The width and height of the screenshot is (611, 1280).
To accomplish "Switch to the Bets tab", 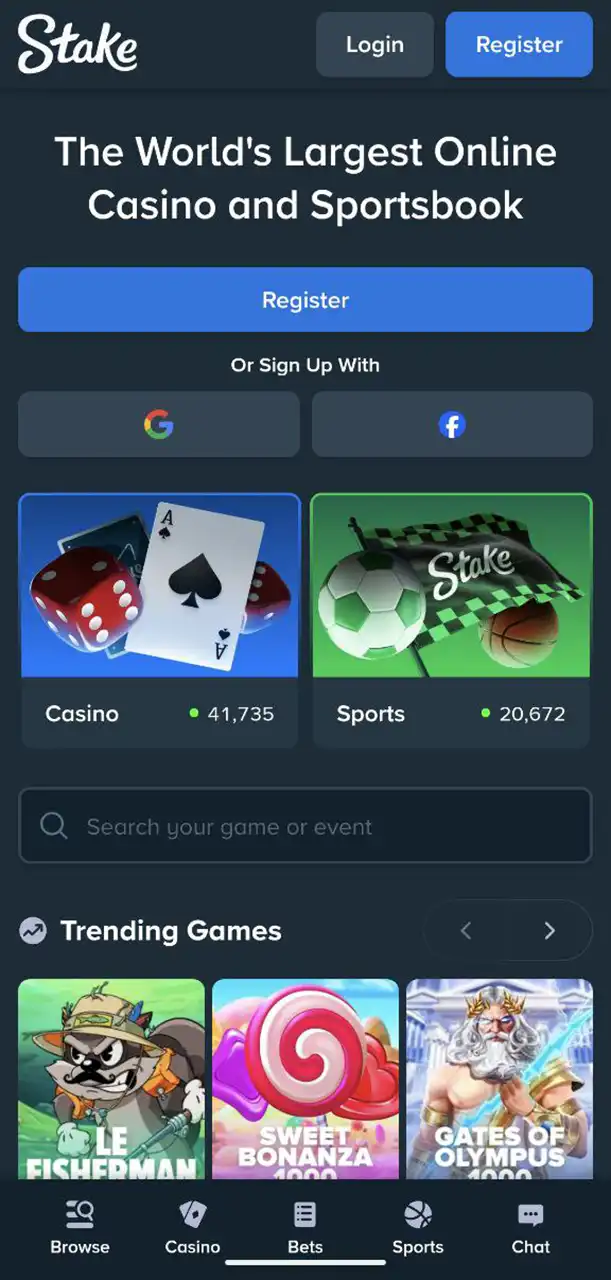I will (305, 1229).
